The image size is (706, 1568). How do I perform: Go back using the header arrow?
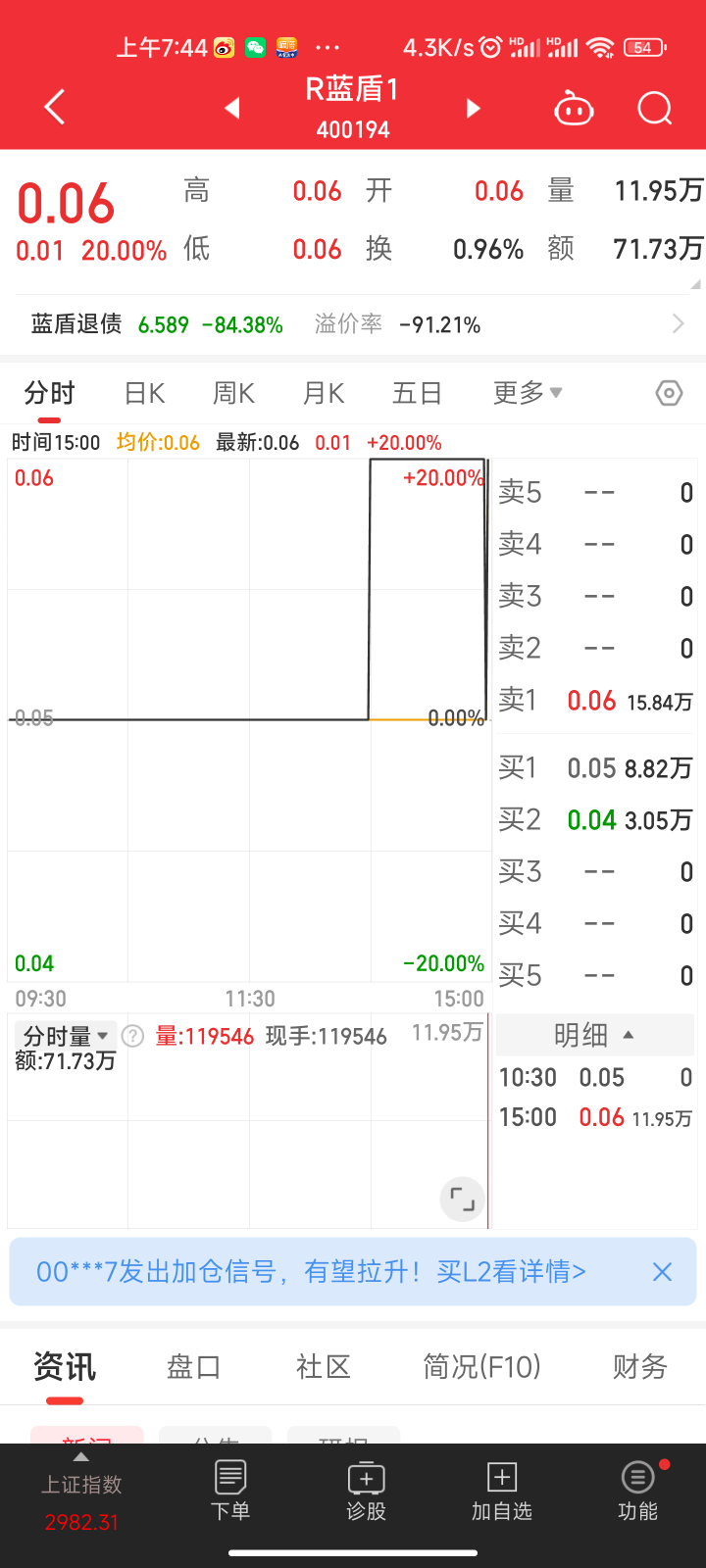[x=55, y=107]
